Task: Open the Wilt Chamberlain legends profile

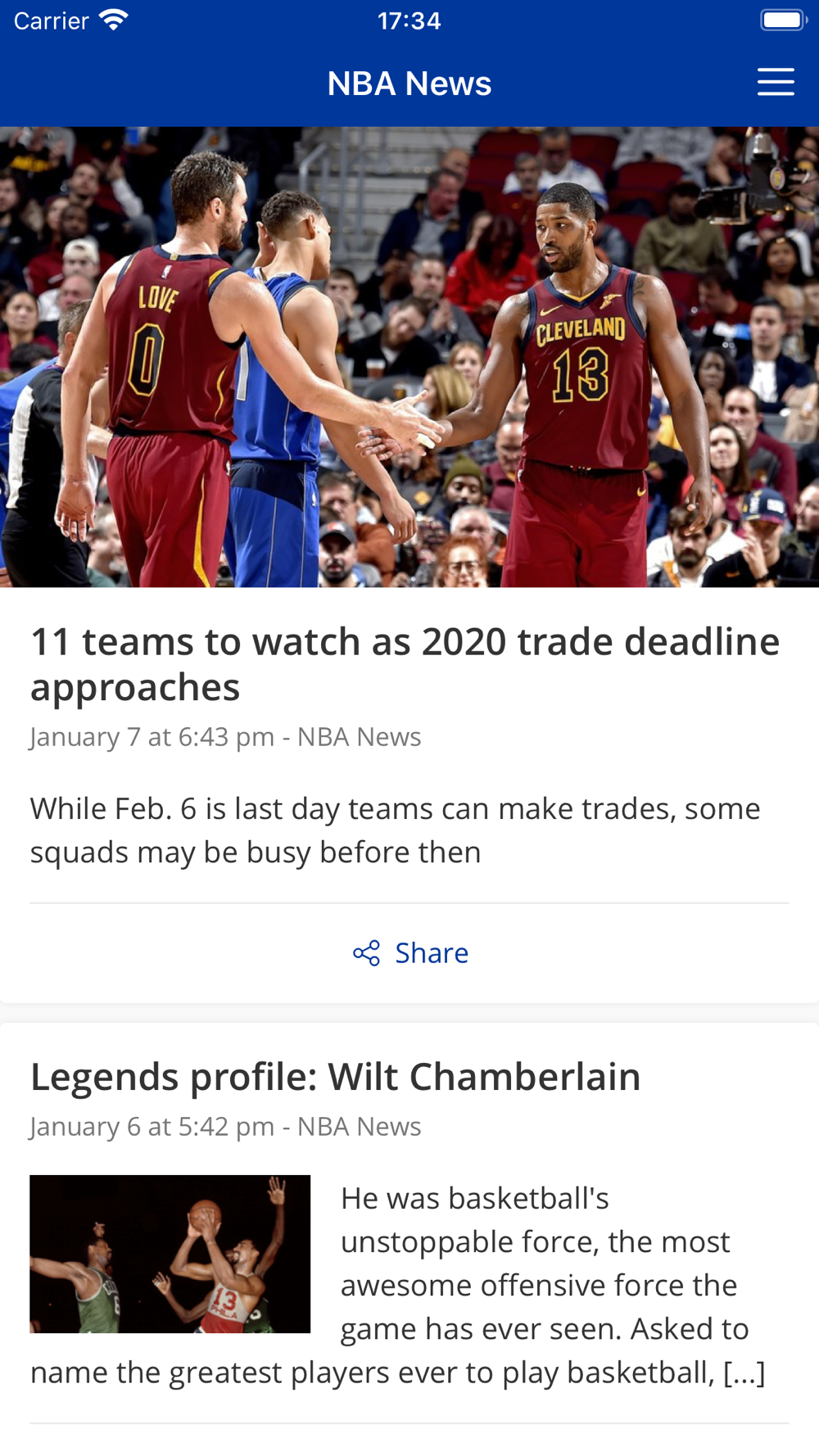Action: pyautogui.click(x=335, y=1076)
